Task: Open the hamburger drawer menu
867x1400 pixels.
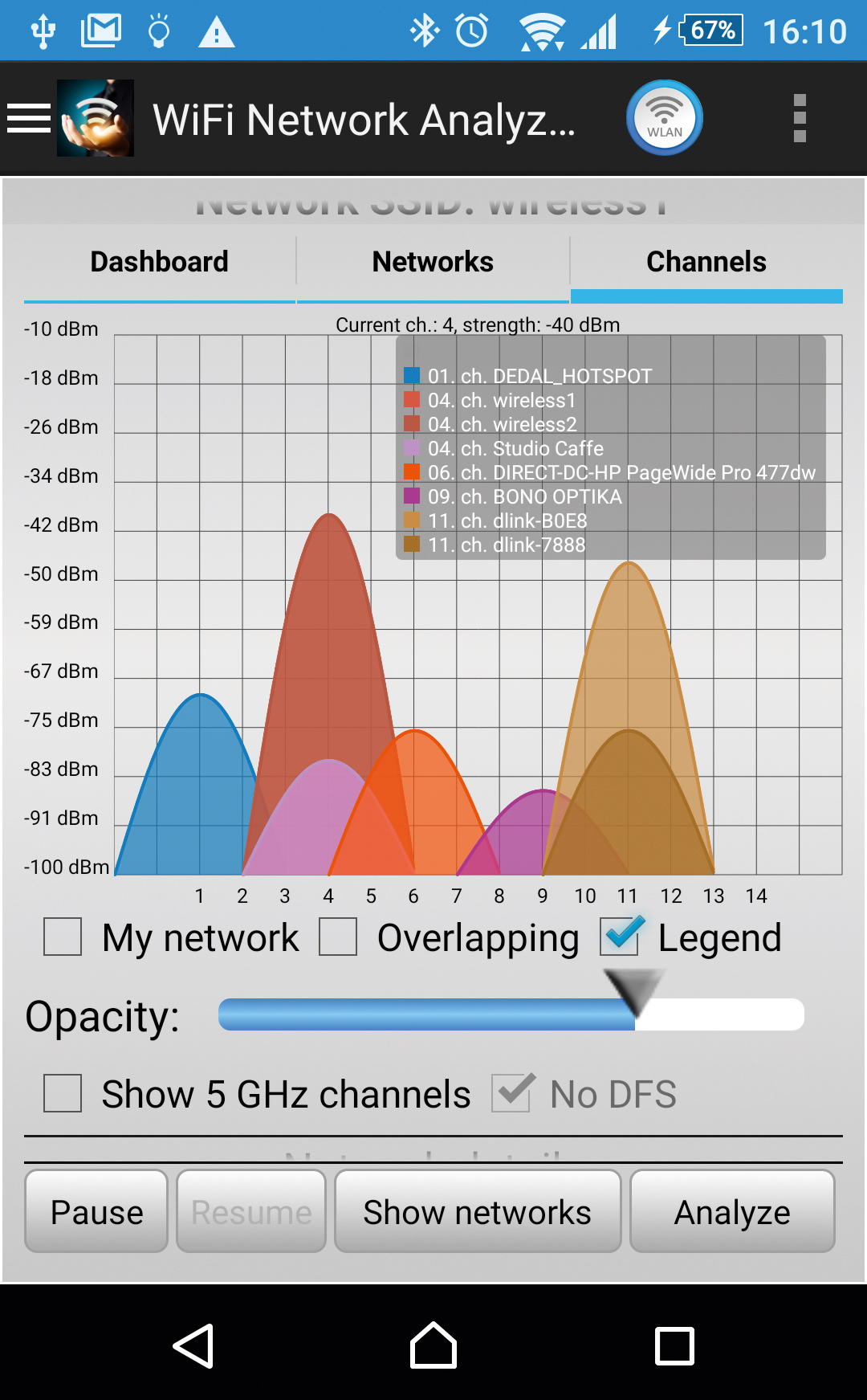Action: point(29,119)
